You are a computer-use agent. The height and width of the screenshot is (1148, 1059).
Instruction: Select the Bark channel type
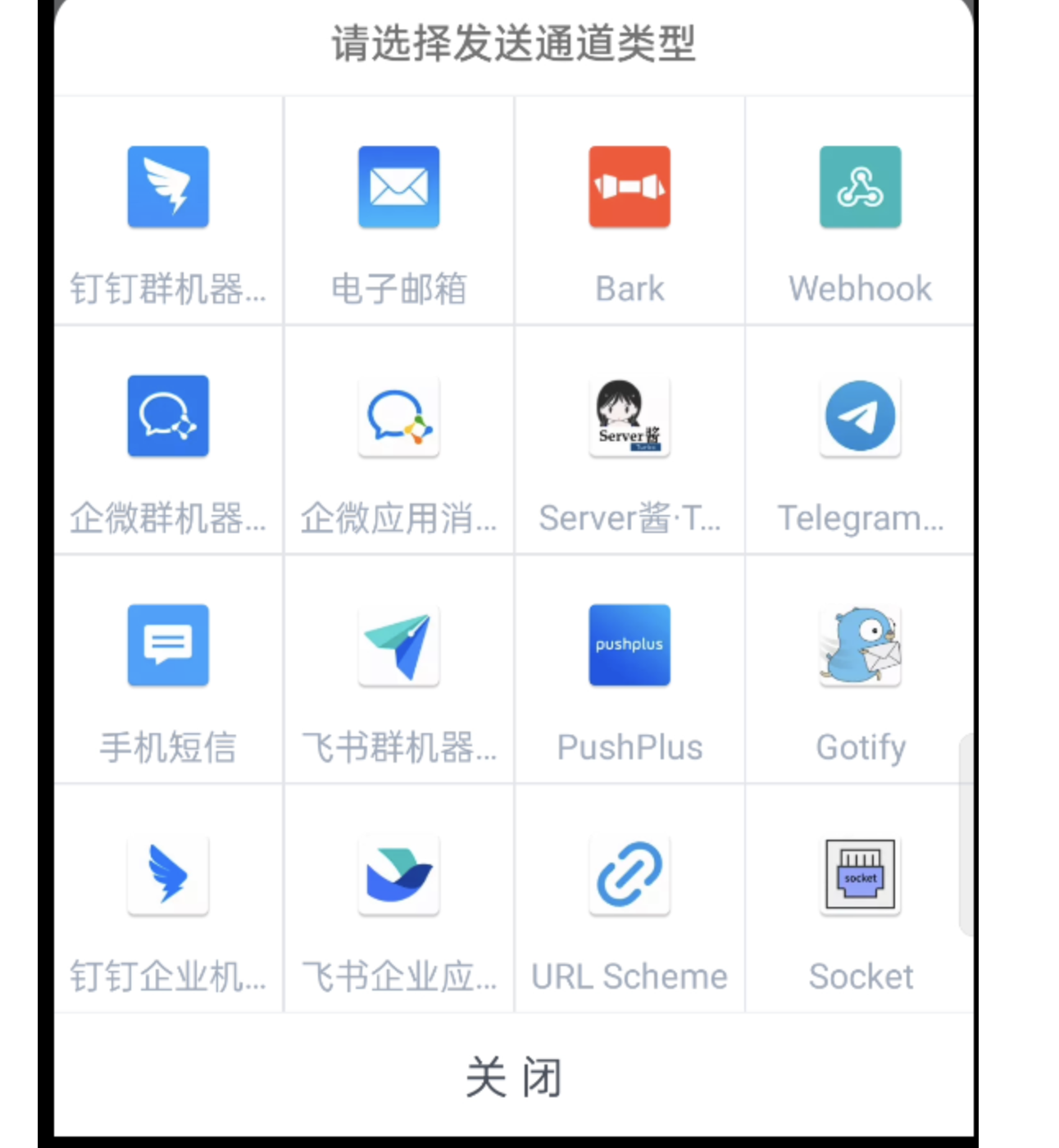[x=629, y=211]
